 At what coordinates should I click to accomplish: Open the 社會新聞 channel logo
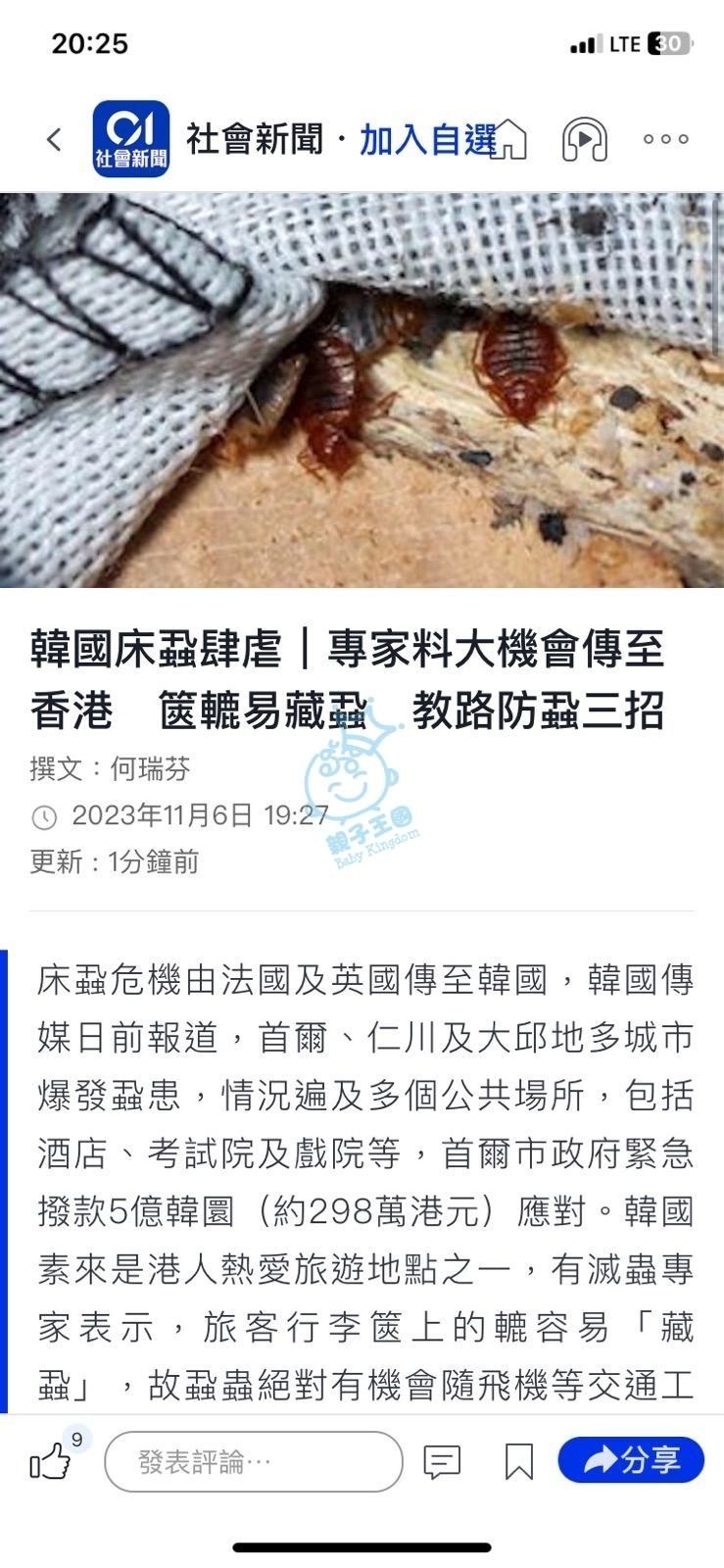coord(131,139)
